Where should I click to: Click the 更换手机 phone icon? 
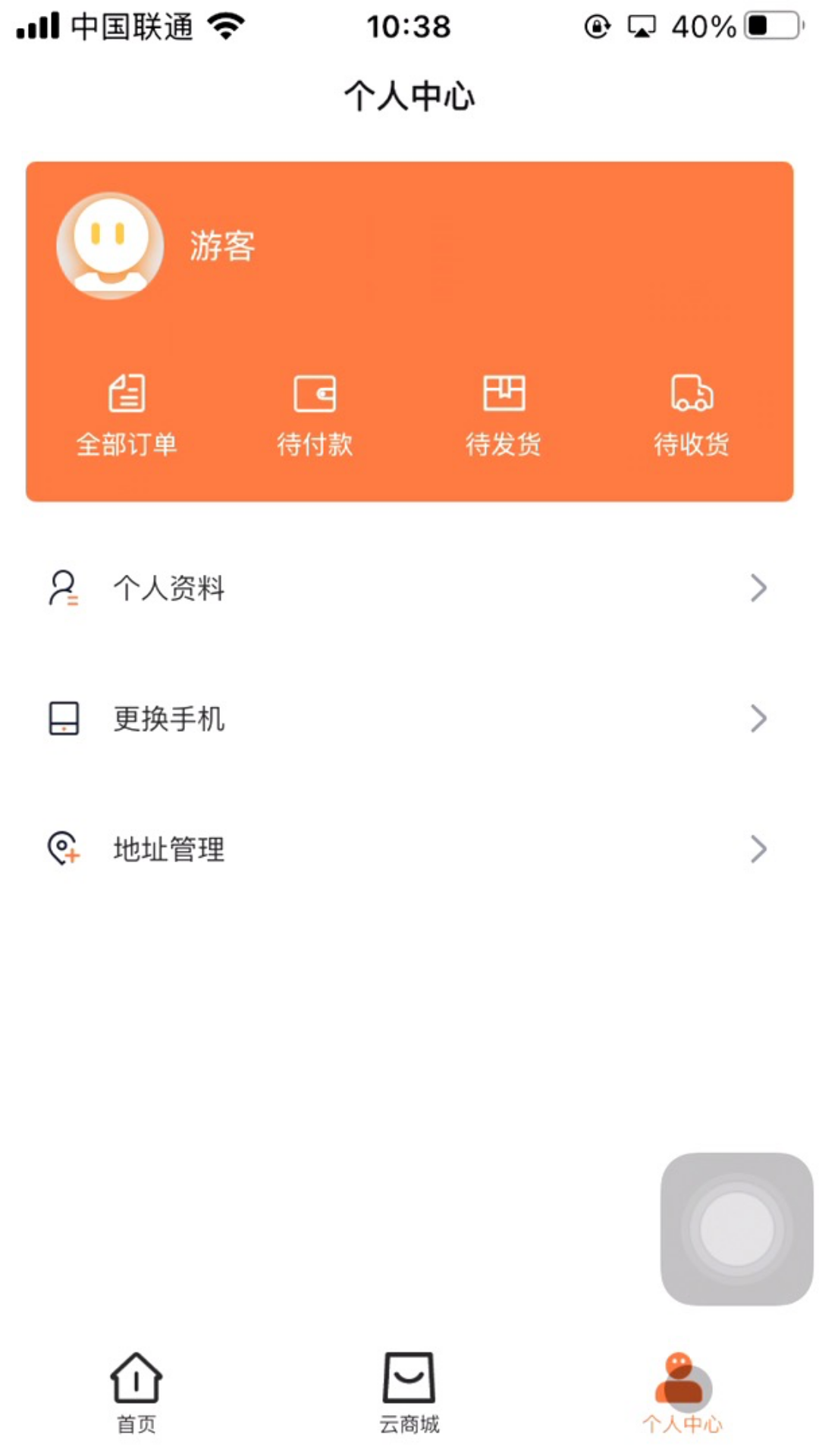(x=64, y=718)
